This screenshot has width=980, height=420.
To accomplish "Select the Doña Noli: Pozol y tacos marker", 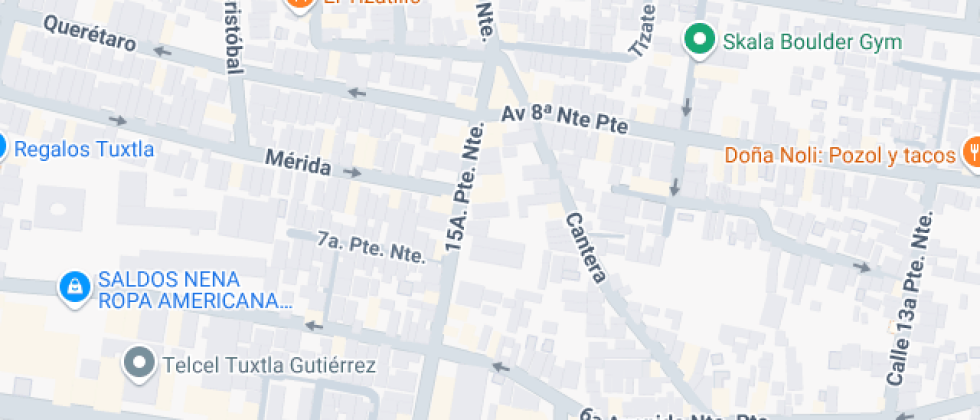I will click(x=970, y=153).
